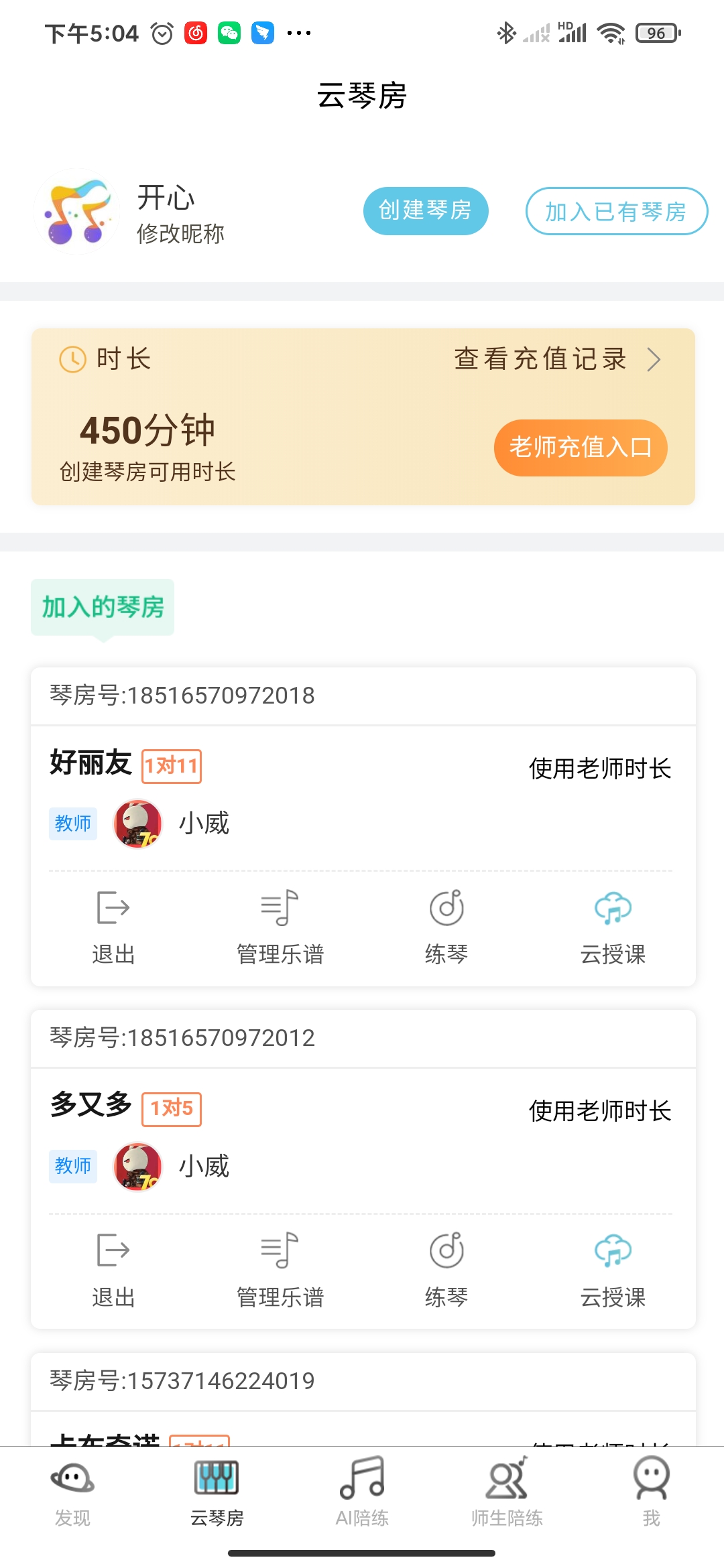Open the 1对11 label on 好丽友
This screenshot has width=724, height=1568.
[x=172, y=767]
